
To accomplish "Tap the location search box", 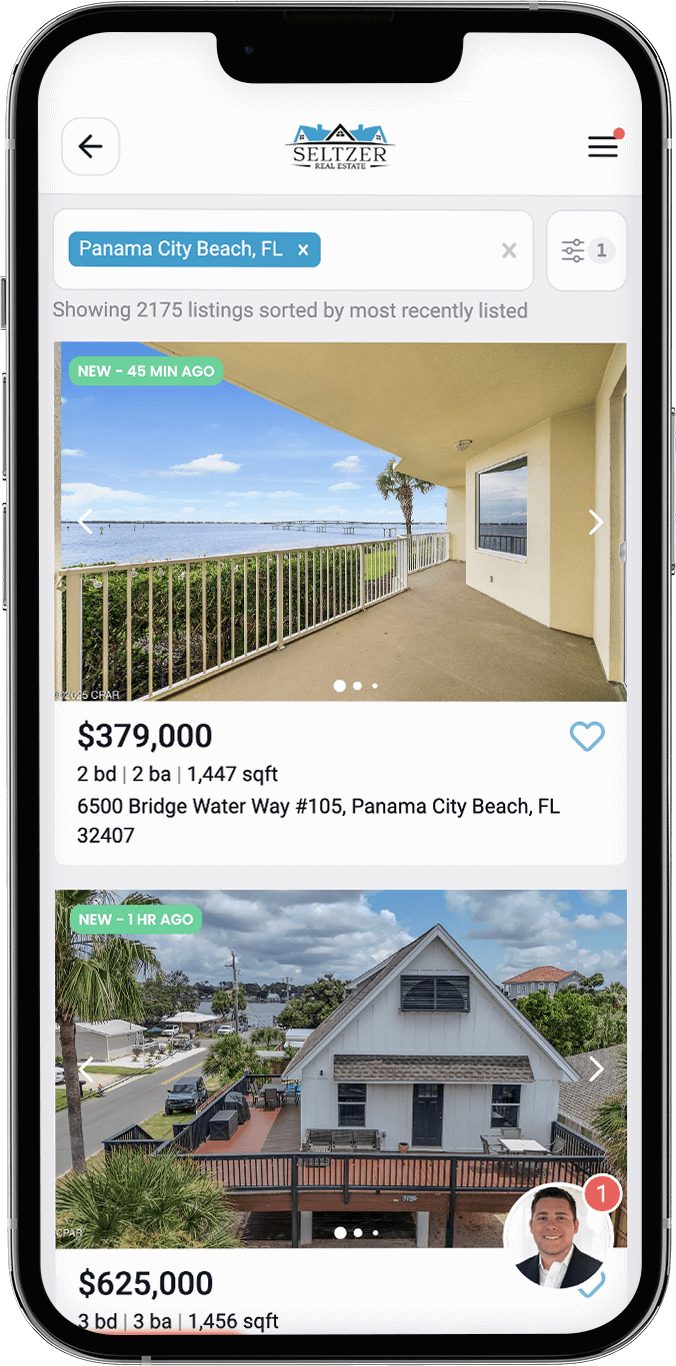I will 410,251.
